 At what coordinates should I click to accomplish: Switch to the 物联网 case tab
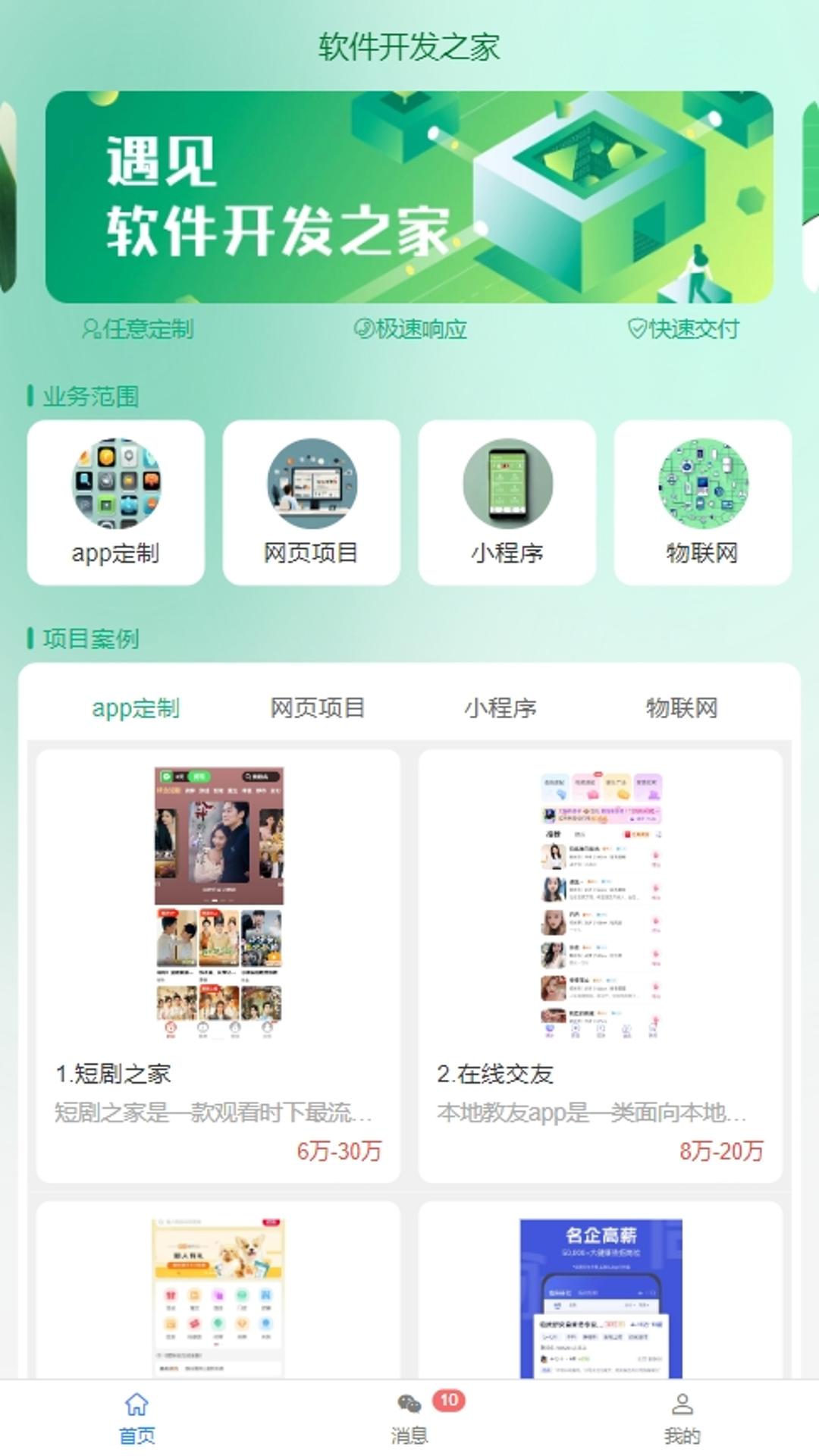point(682,708)
